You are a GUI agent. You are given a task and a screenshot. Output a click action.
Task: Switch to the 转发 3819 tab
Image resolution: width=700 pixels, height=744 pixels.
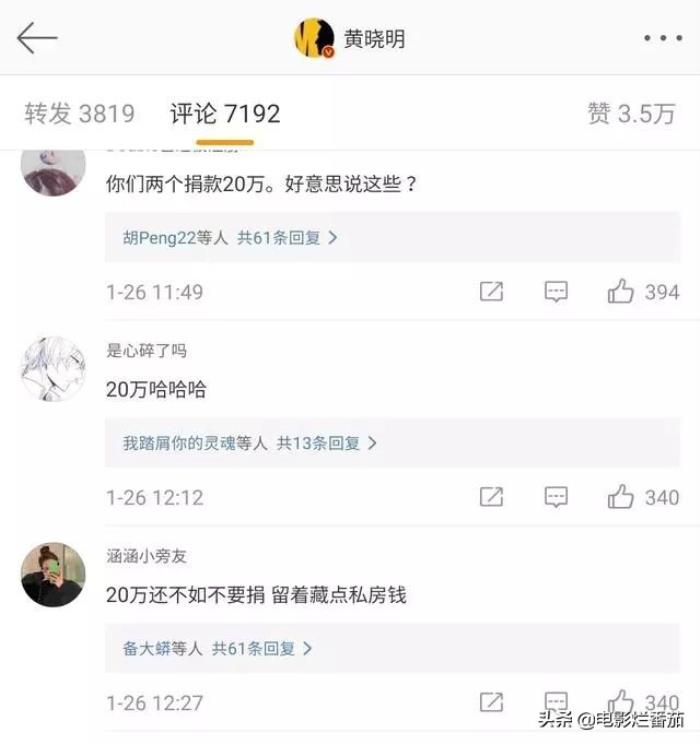pos(79,114)
